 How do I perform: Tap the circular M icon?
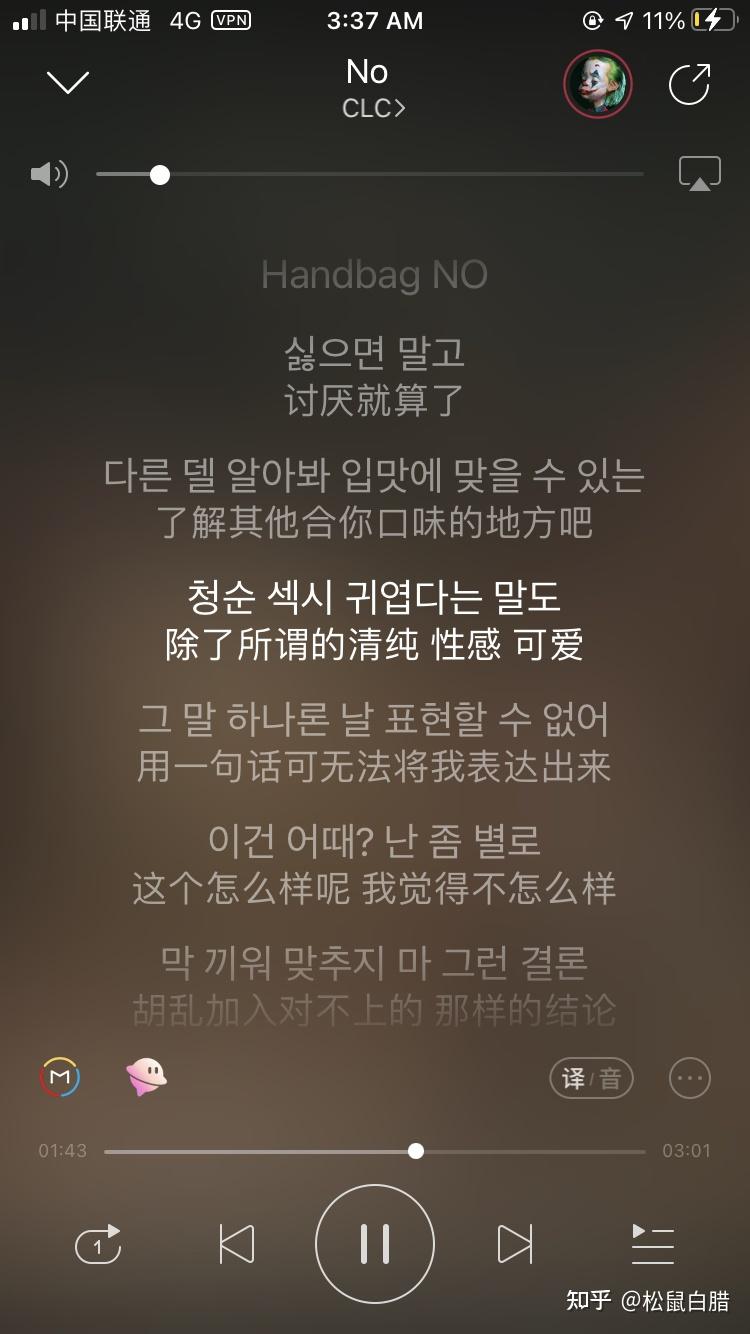pos(60,1077)
